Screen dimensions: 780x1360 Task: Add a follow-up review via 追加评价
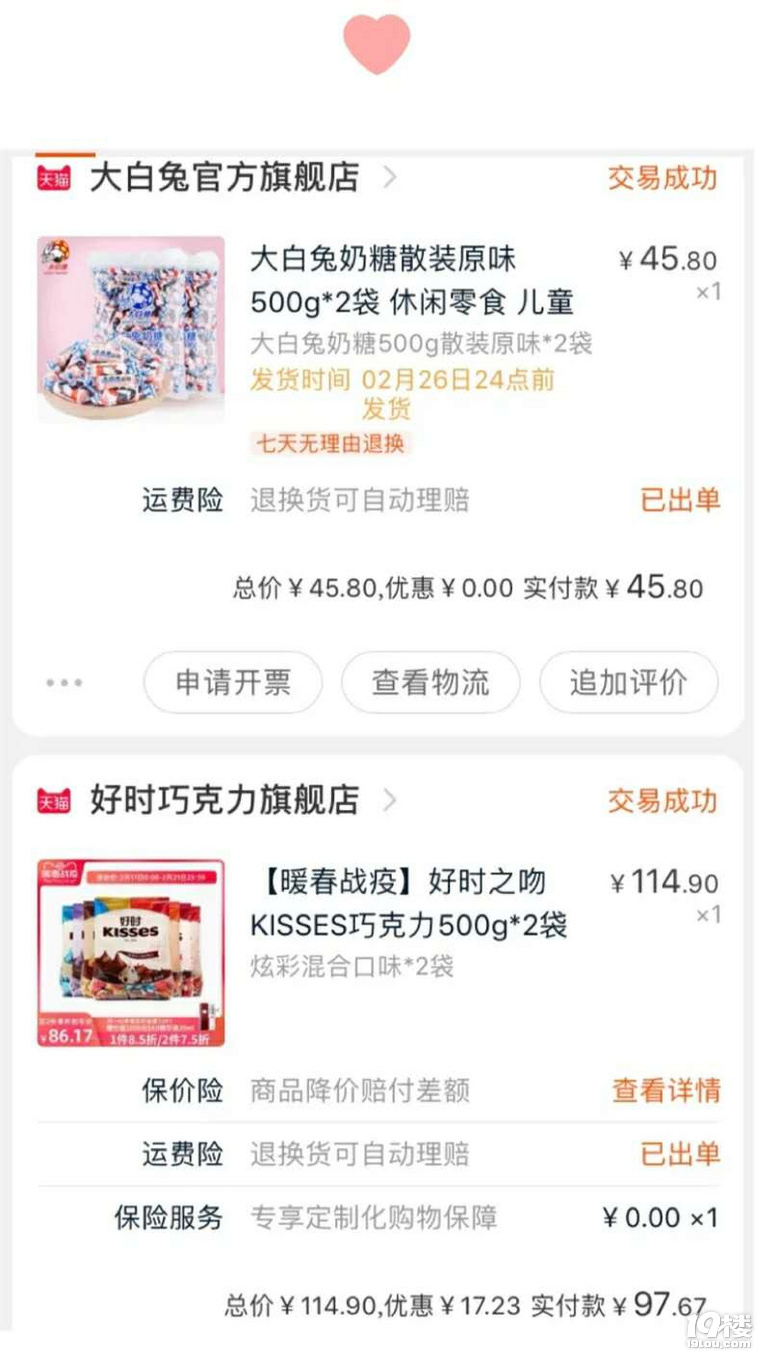tap(628, 683)
